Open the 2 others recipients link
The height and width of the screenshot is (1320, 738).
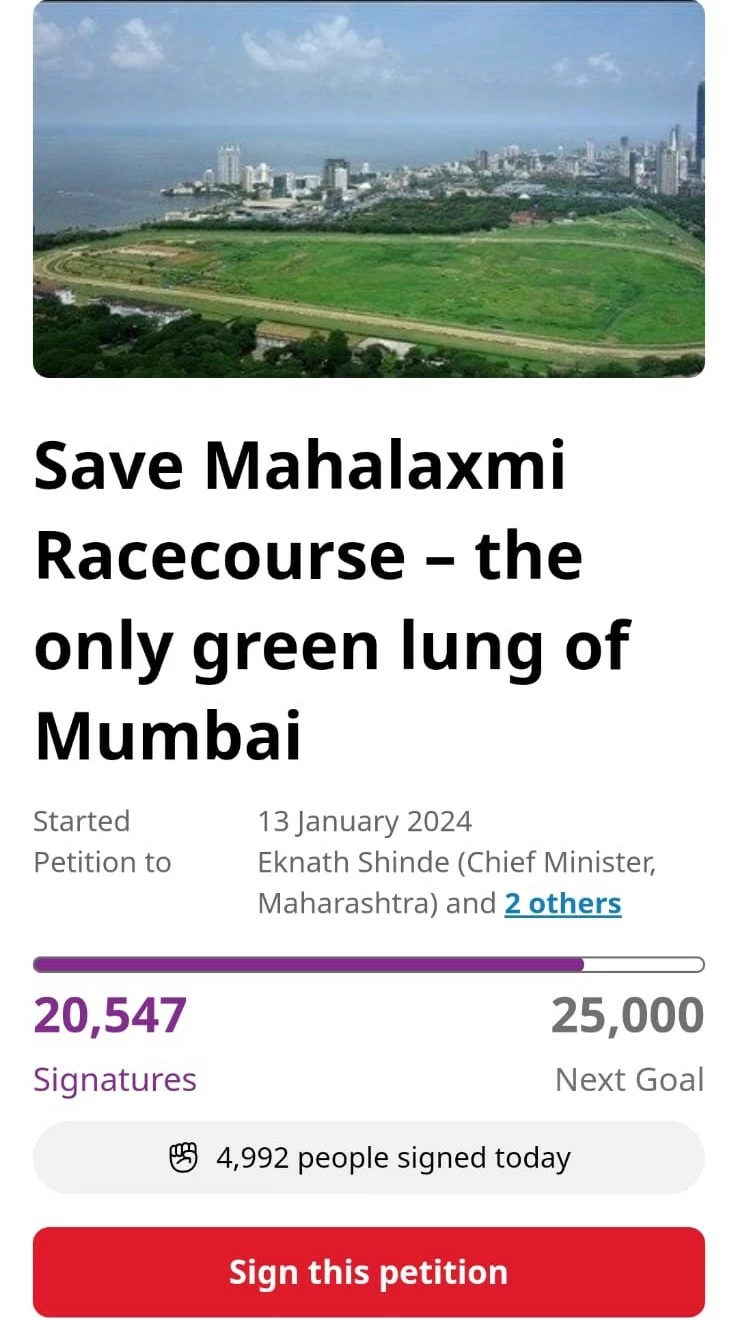click(x=563, y=903)
